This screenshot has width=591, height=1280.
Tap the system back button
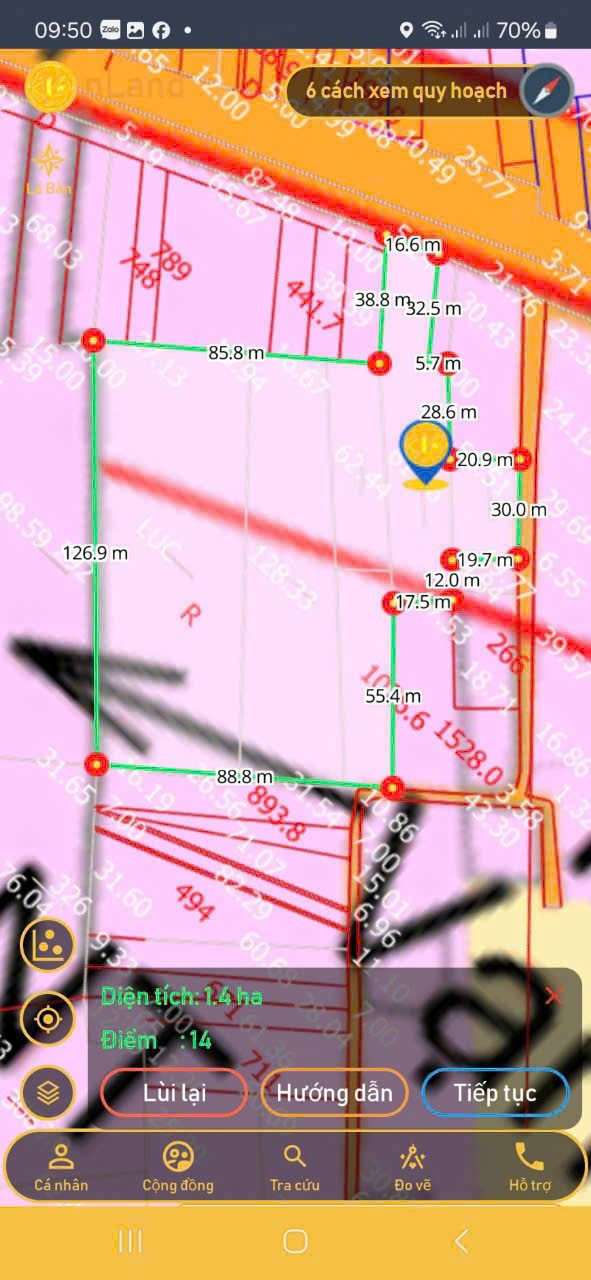tap(461, 1241)
